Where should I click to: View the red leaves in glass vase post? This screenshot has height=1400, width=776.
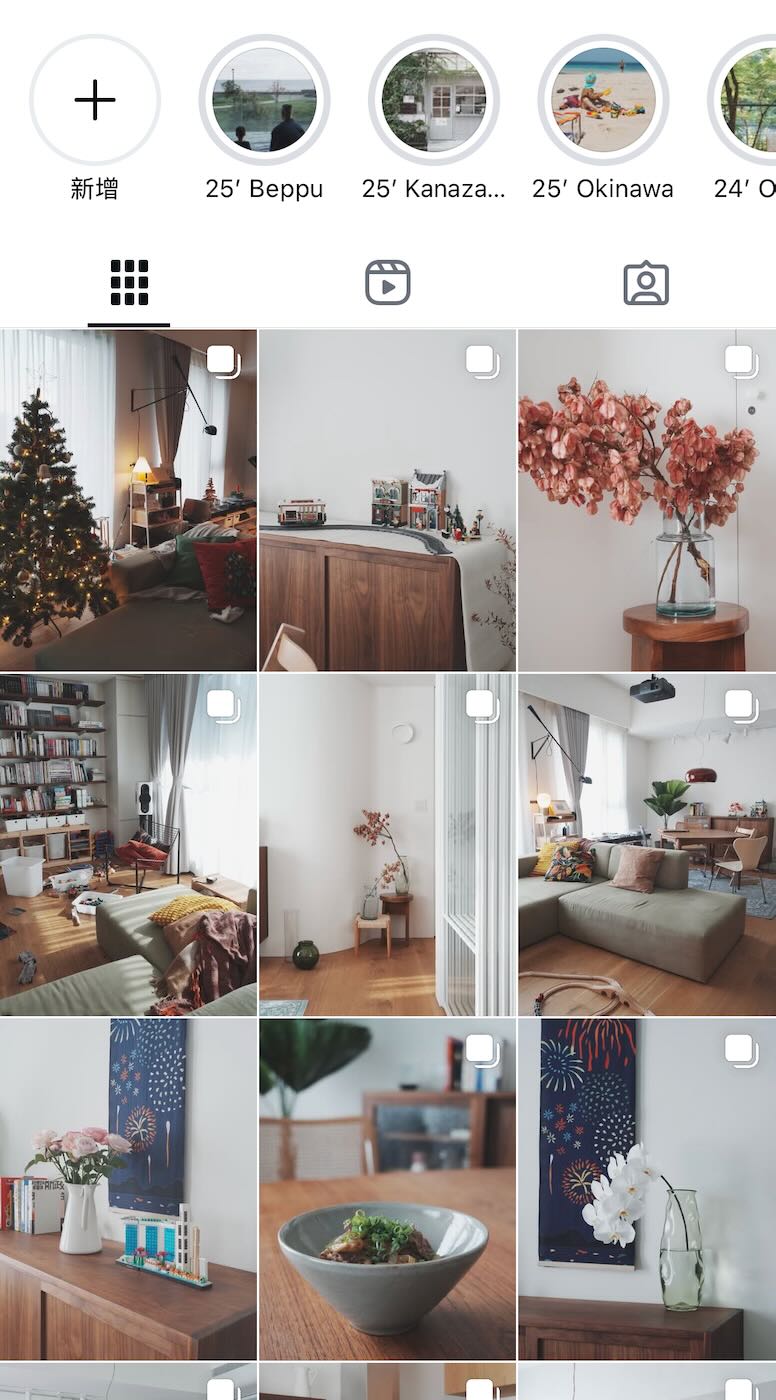647,500
